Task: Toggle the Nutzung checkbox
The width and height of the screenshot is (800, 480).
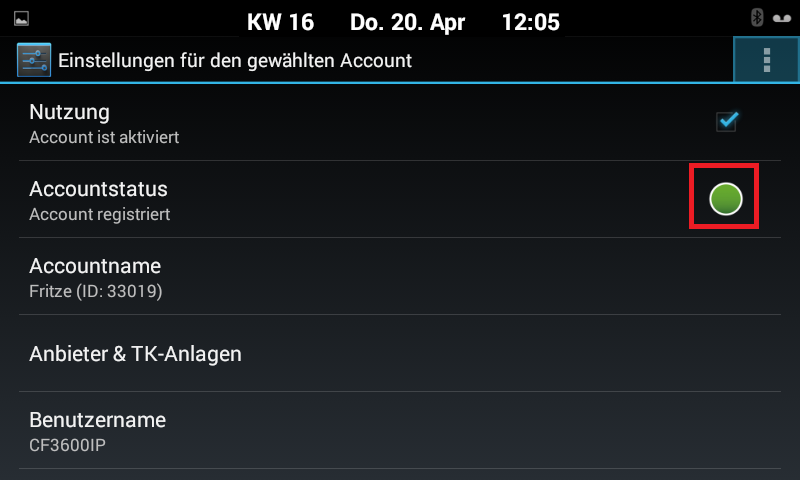Action: point(727,122)
